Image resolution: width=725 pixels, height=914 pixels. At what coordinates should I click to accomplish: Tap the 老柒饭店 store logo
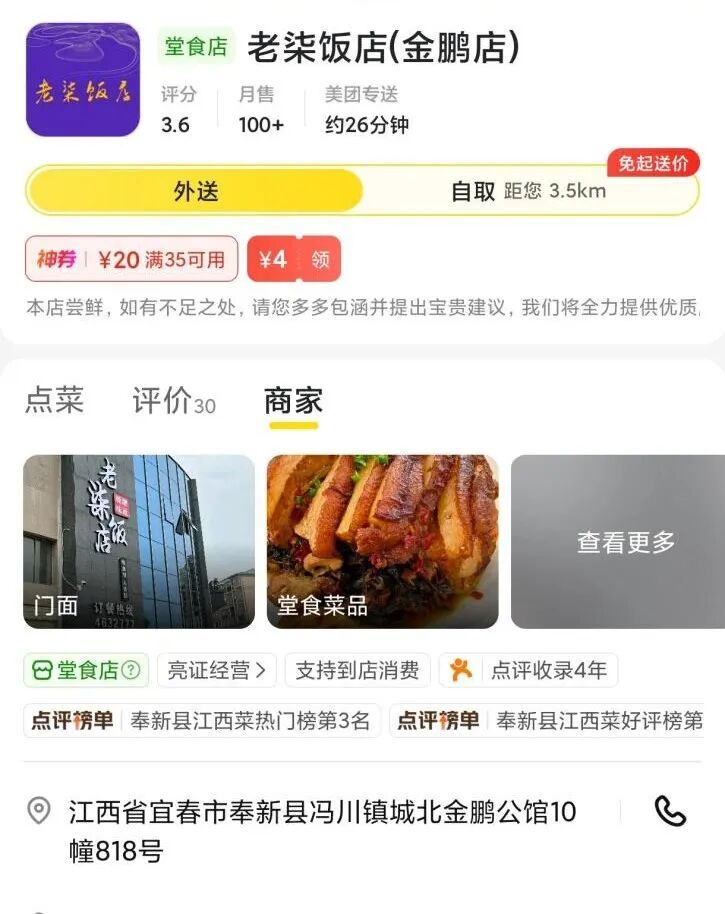tap(83, 80)
